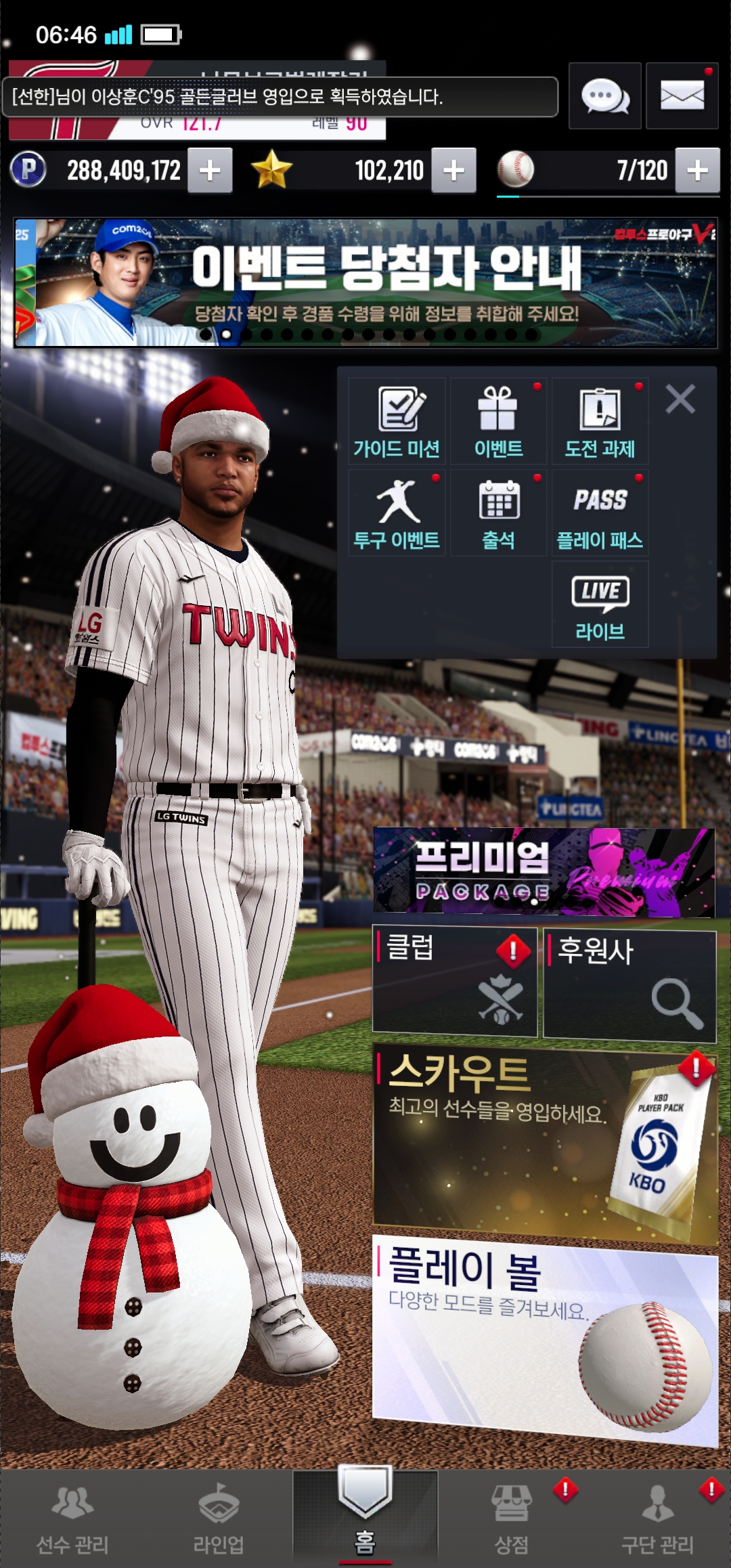The height and width of the screenshot is (1568, 731).
Task: Add more points with the plus button
Action: pos(210,171)
